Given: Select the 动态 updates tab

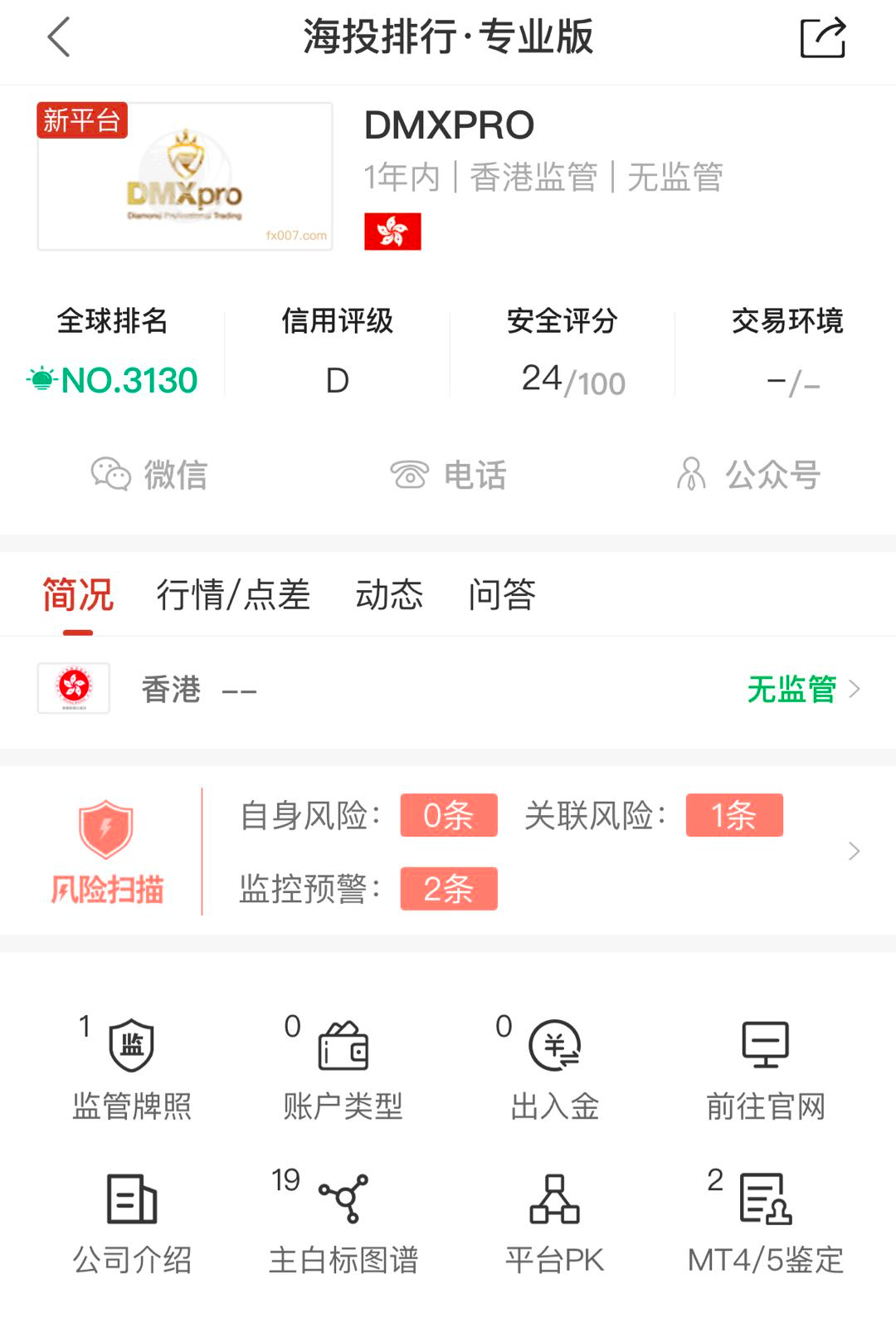Looking at the screenshot, I should [x=387, y=593].
